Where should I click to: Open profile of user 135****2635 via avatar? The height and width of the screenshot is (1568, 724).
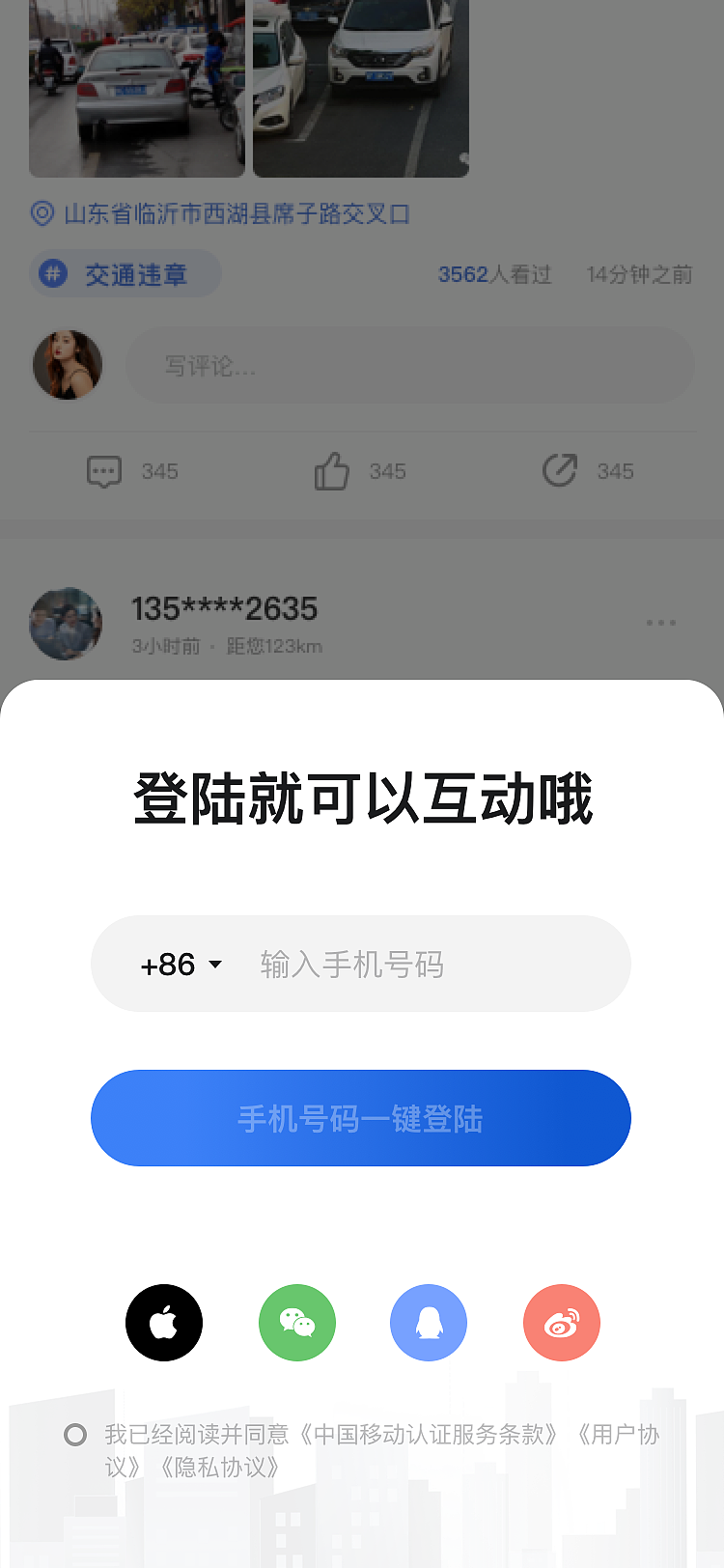(66, 623)
